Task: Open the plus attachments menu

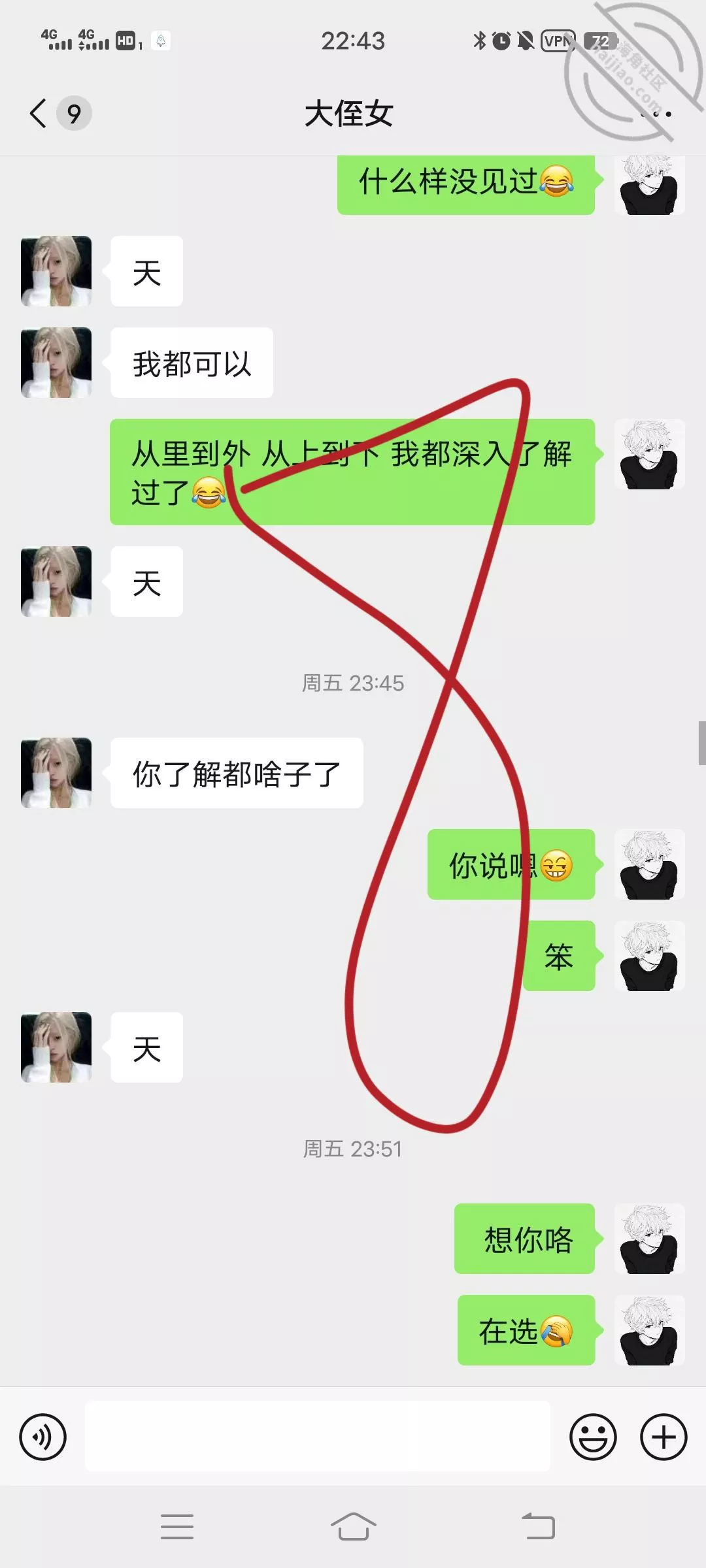Action: 664,1437
